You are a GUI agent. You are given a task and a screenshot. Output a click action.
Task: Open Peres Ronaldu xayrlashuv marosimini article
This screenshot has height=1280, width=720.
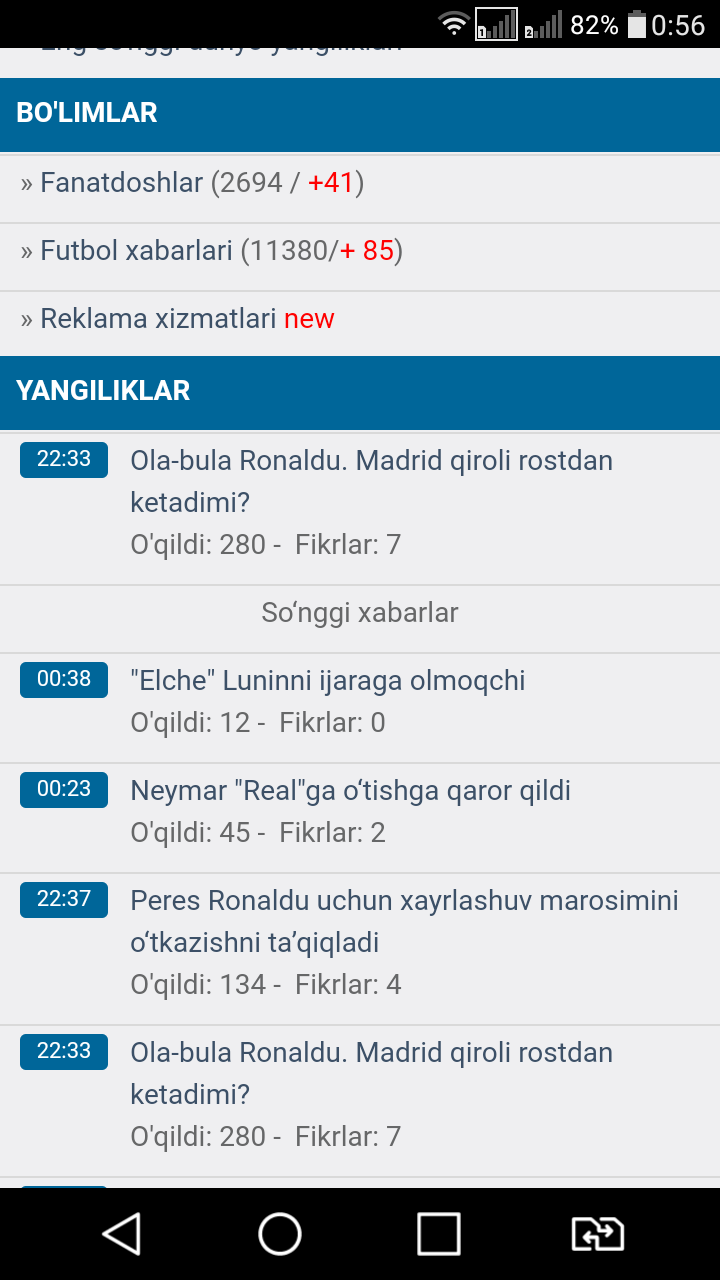click(x=404, y=921)
